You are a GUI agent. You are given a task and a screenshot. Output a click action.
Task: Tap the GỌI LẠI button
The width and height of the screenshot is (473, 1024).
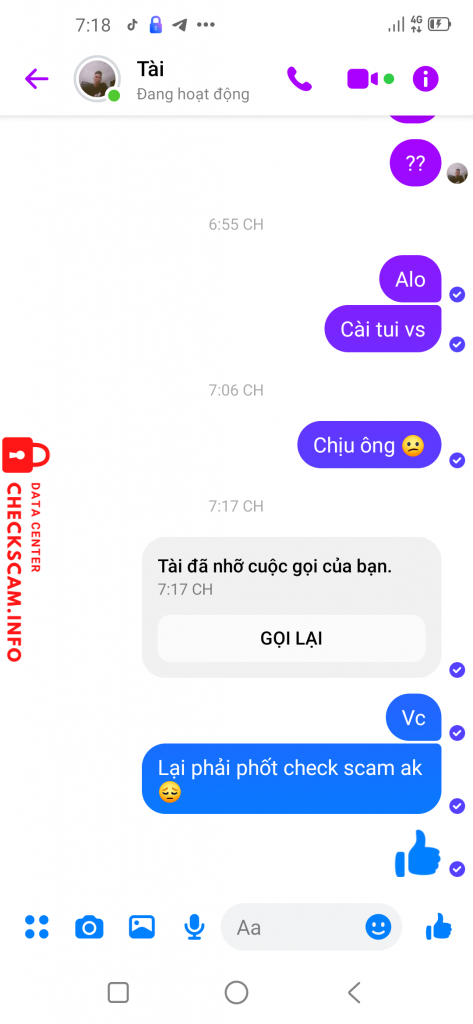click(291, 638)
